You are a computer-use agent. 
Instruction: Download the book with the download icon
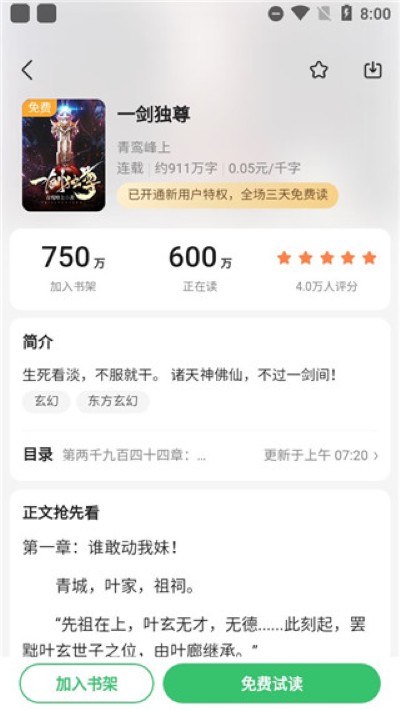point(373,70)
